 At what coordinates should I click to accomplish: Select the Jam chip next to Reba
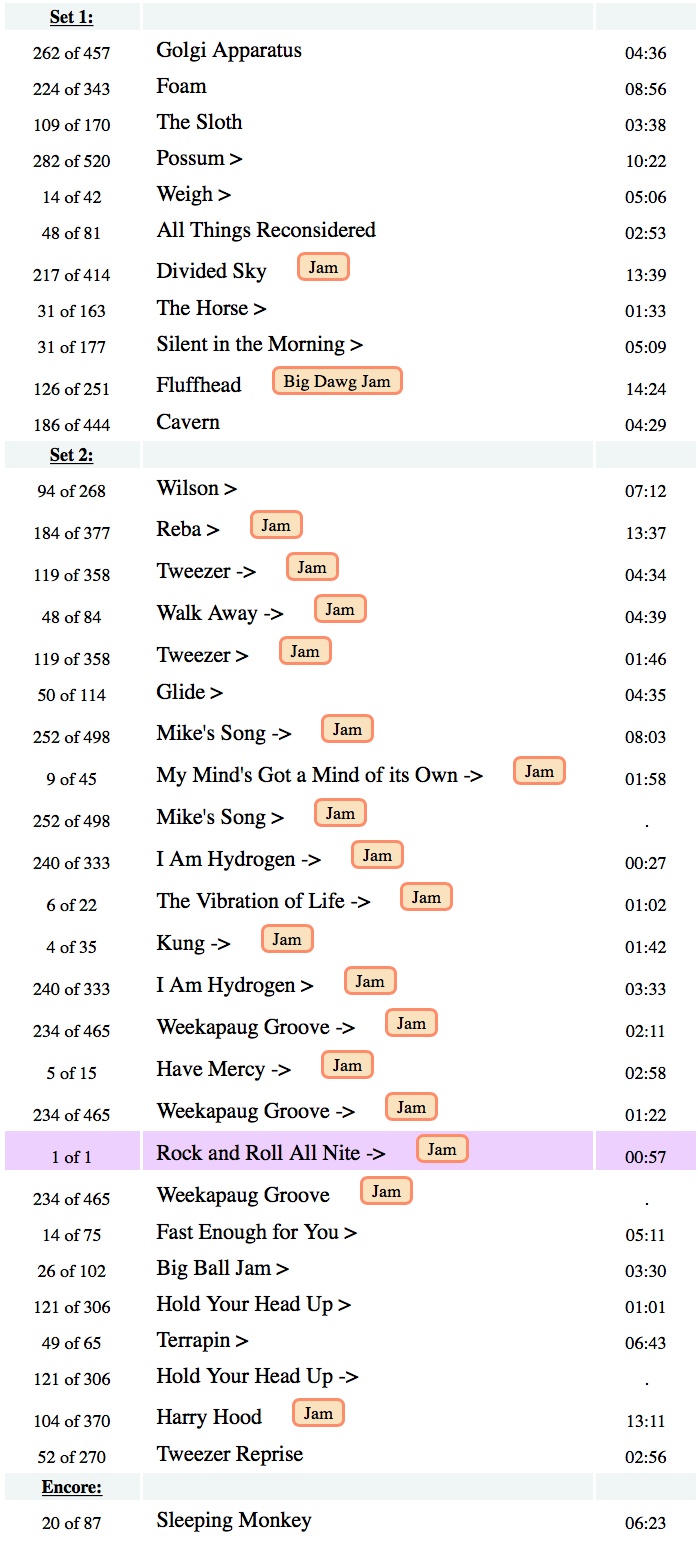pos(276,525)
